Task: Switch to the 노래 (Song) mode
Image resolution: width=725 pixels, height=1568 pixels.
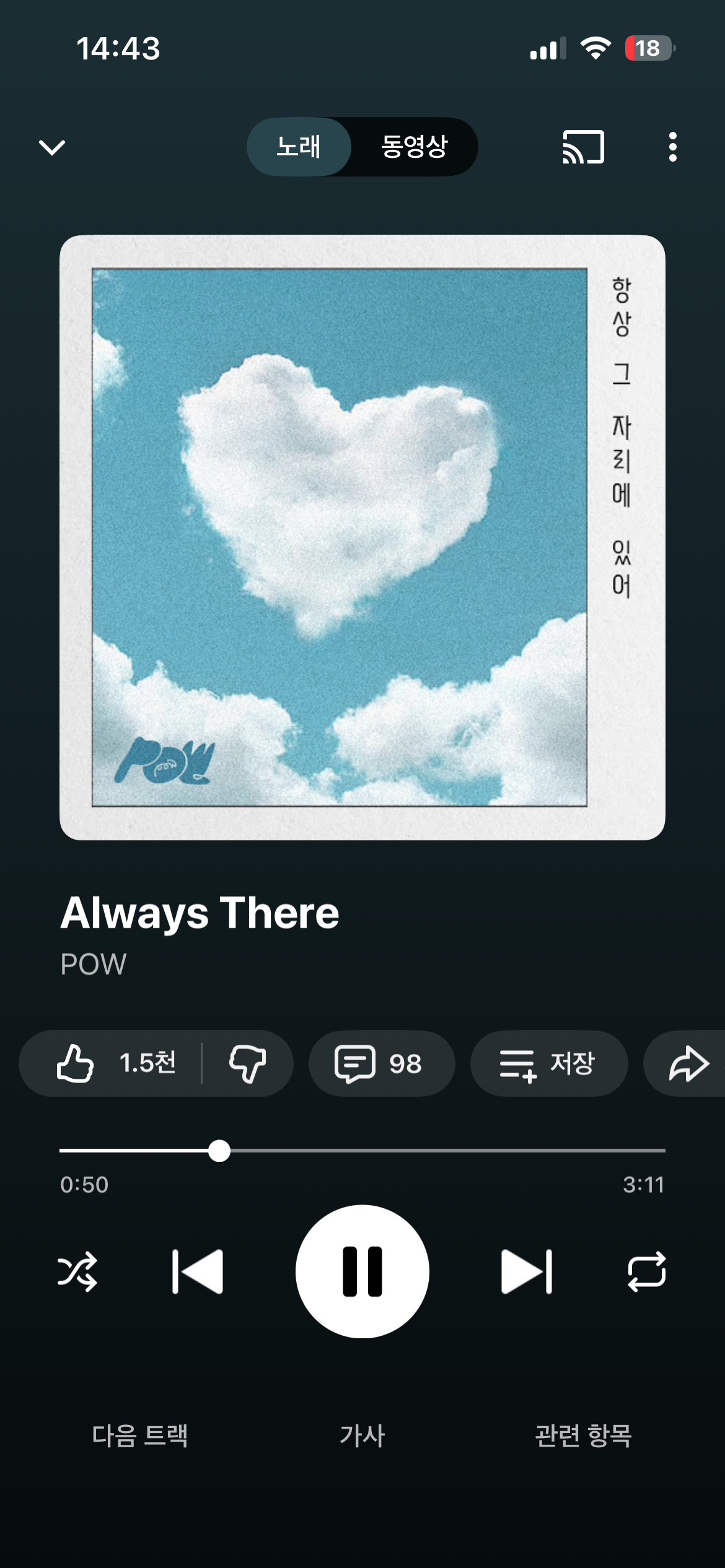Action: coord(299,147)
